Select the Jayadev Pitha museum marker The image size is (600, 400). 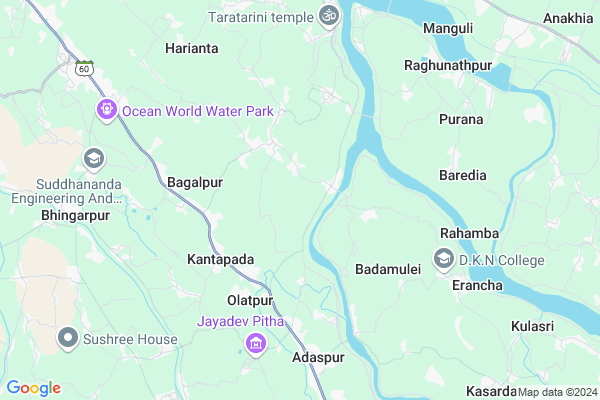[256, 344]
